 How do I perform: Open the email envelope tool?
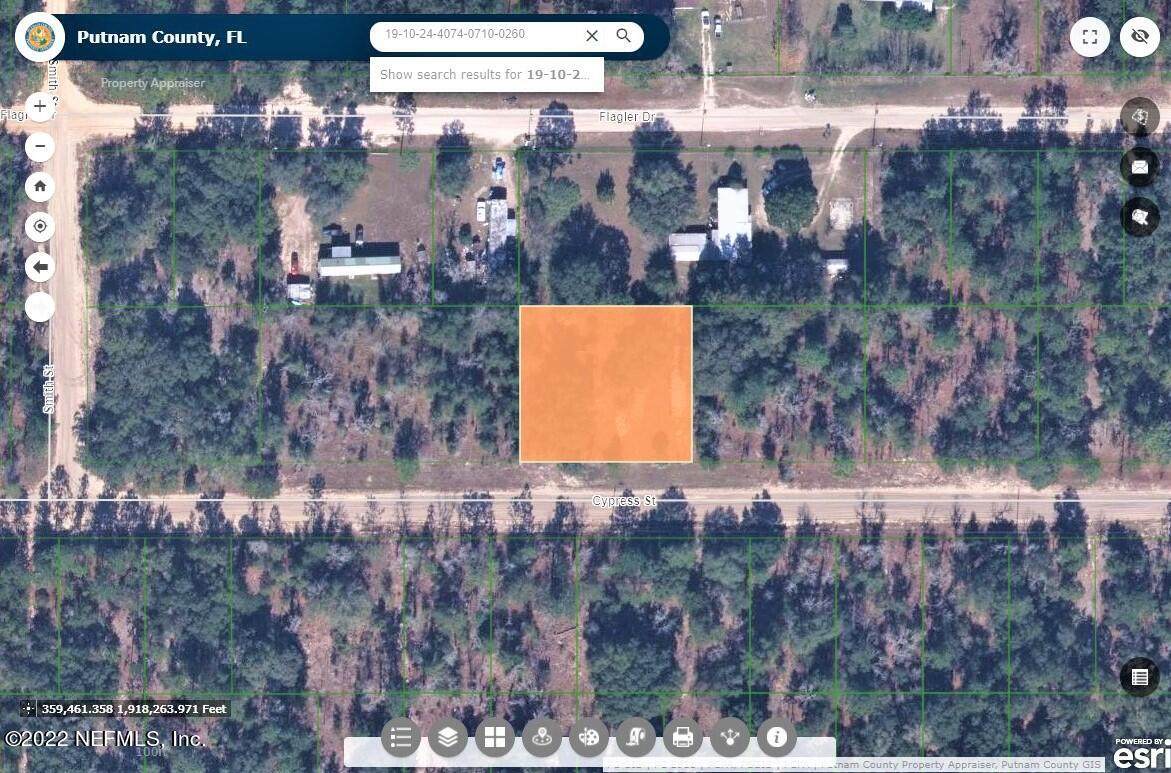click(1140, 167)
